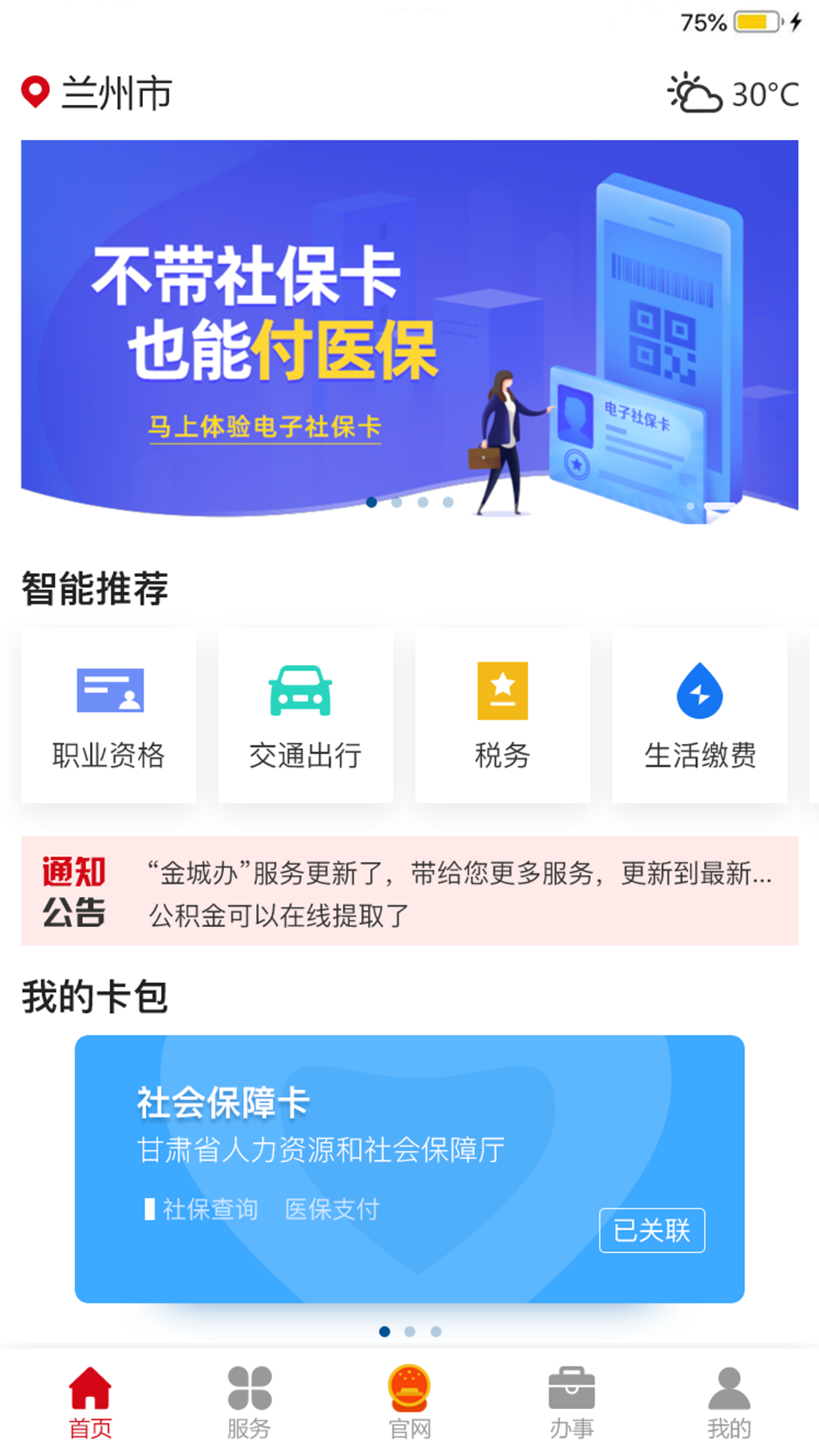Viewport: 819px width, 1456px height.
Task: Open the 30°C weather details
Action: click(733, 94)
